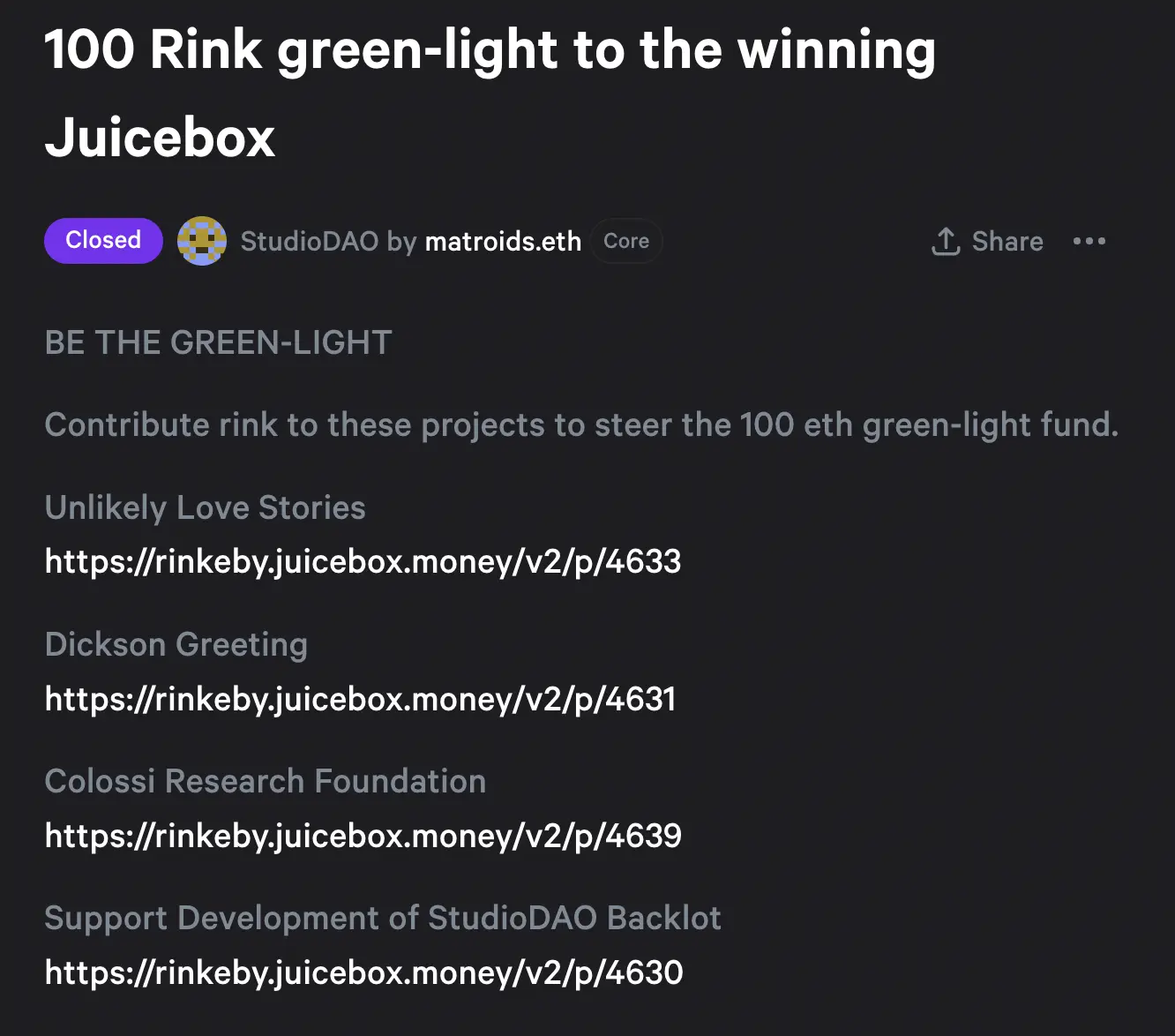
Task: Open StudioDAO Backlot link ending 4630
Action: (x=363, y=972)
